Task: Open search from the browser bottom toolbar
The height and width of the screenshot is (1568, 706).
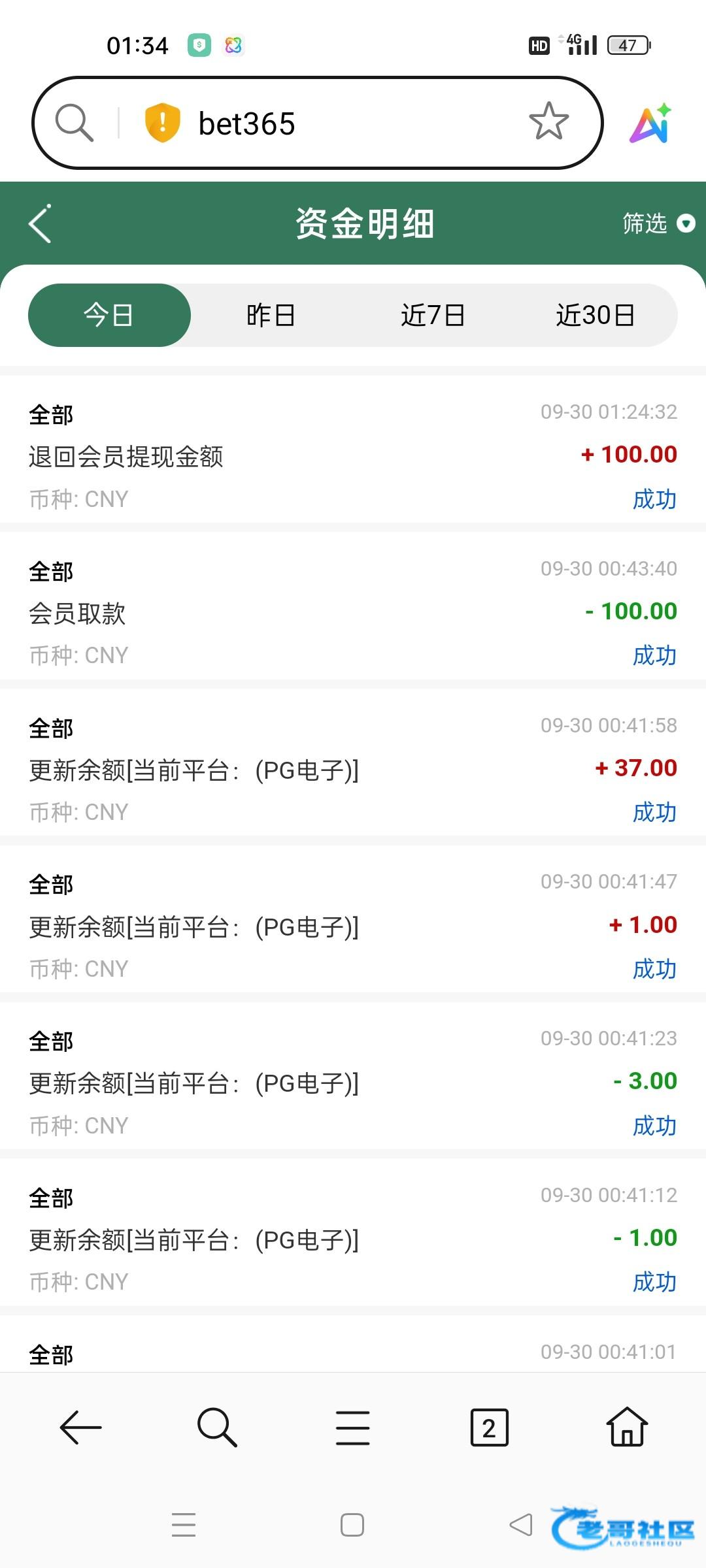Action: [216, 1428]
